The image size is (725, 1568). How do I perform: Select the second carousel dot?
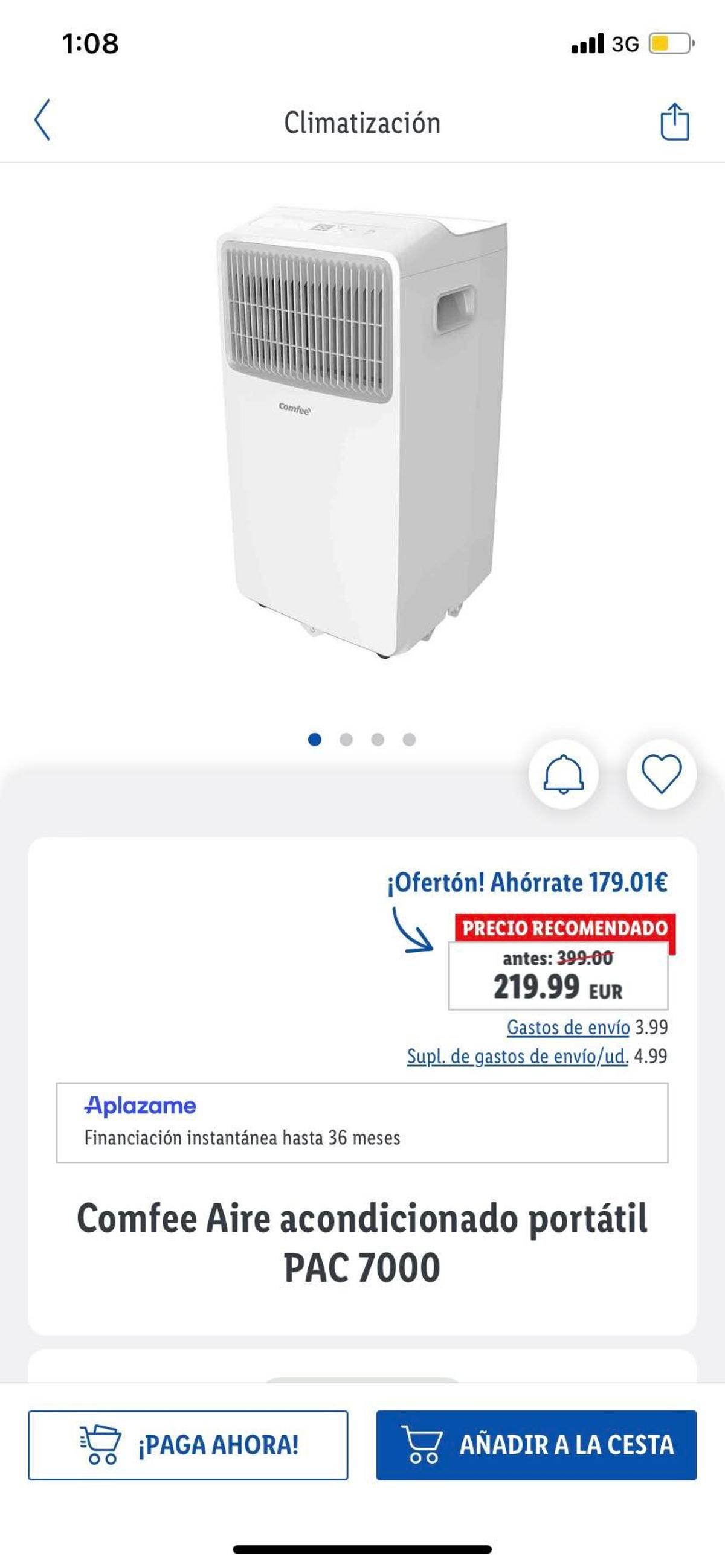tap(346, 738)
